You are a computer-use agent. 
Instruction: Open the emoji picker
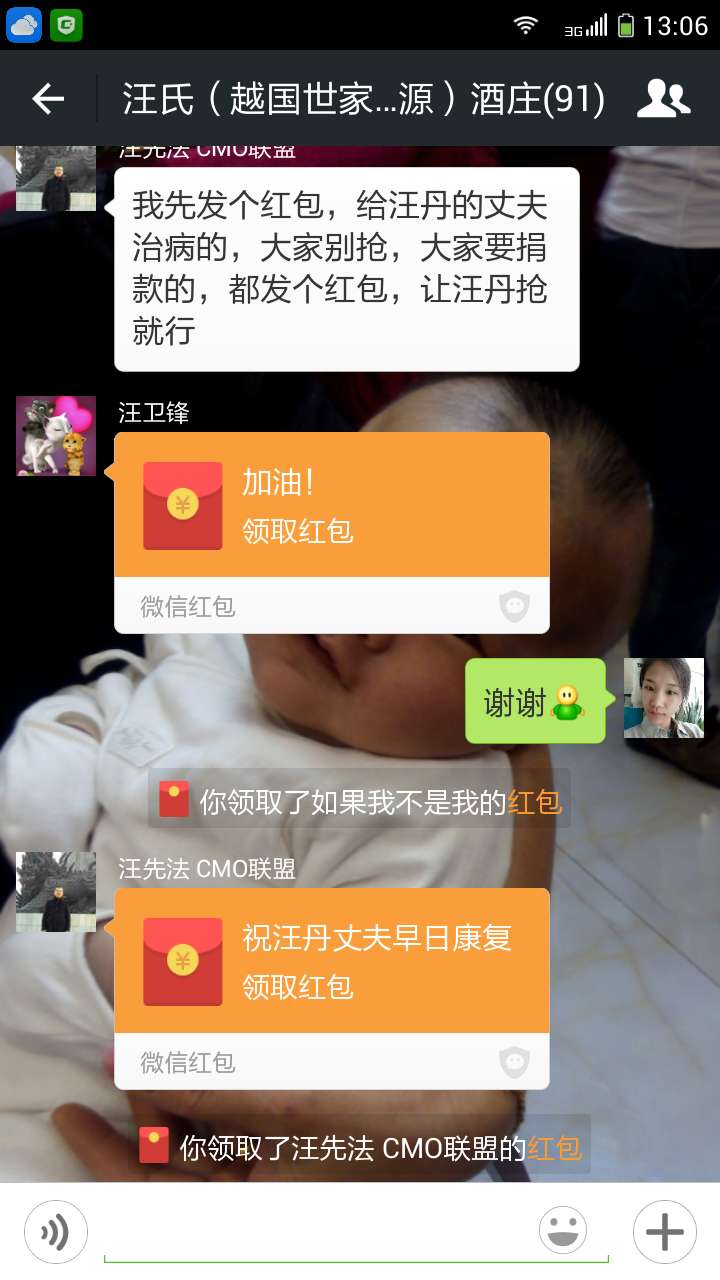563,1231
